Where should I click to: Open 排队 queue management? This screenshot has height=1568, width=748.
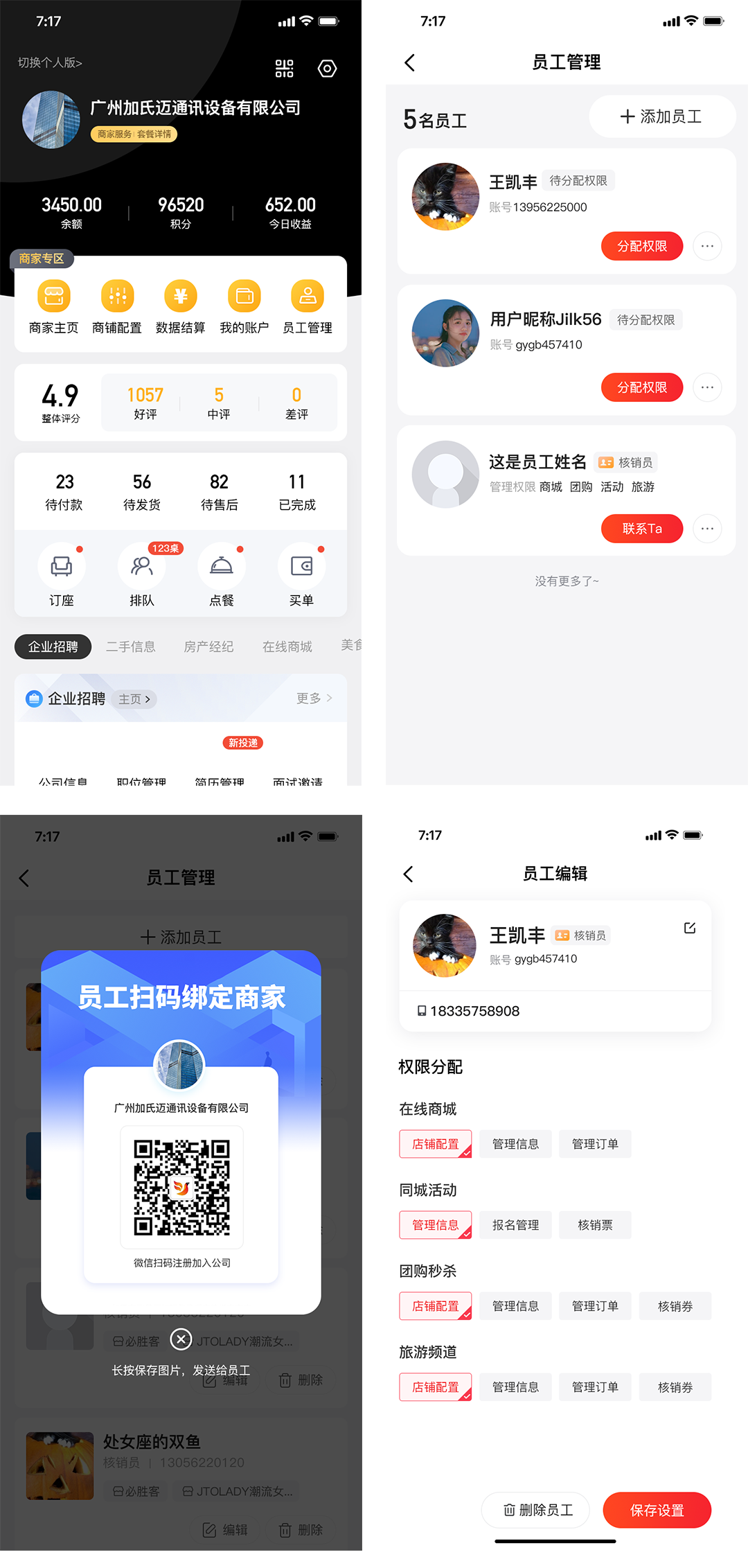142,575
